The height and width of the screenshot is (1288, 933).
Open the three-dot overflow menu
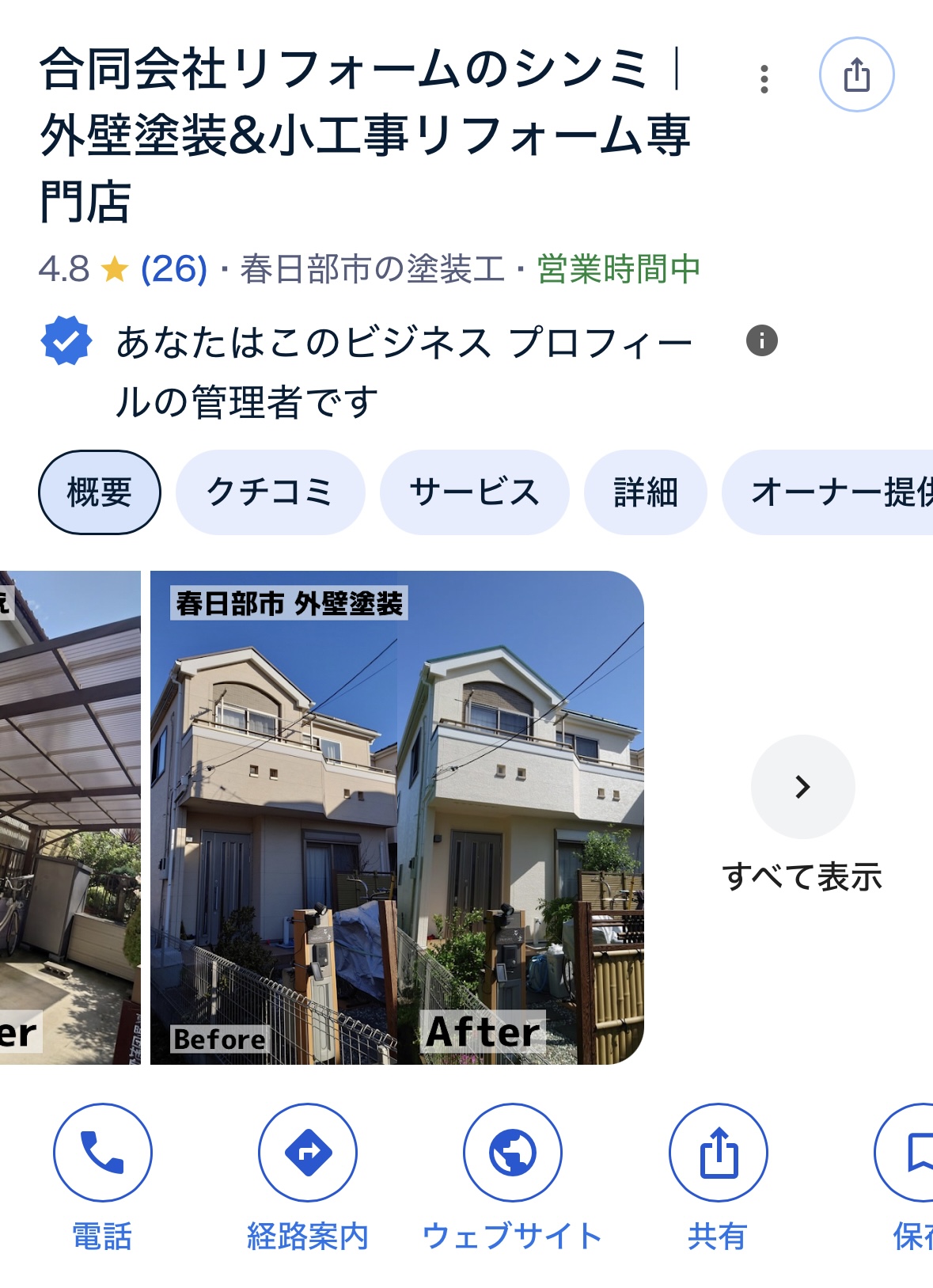click(764, 79)
